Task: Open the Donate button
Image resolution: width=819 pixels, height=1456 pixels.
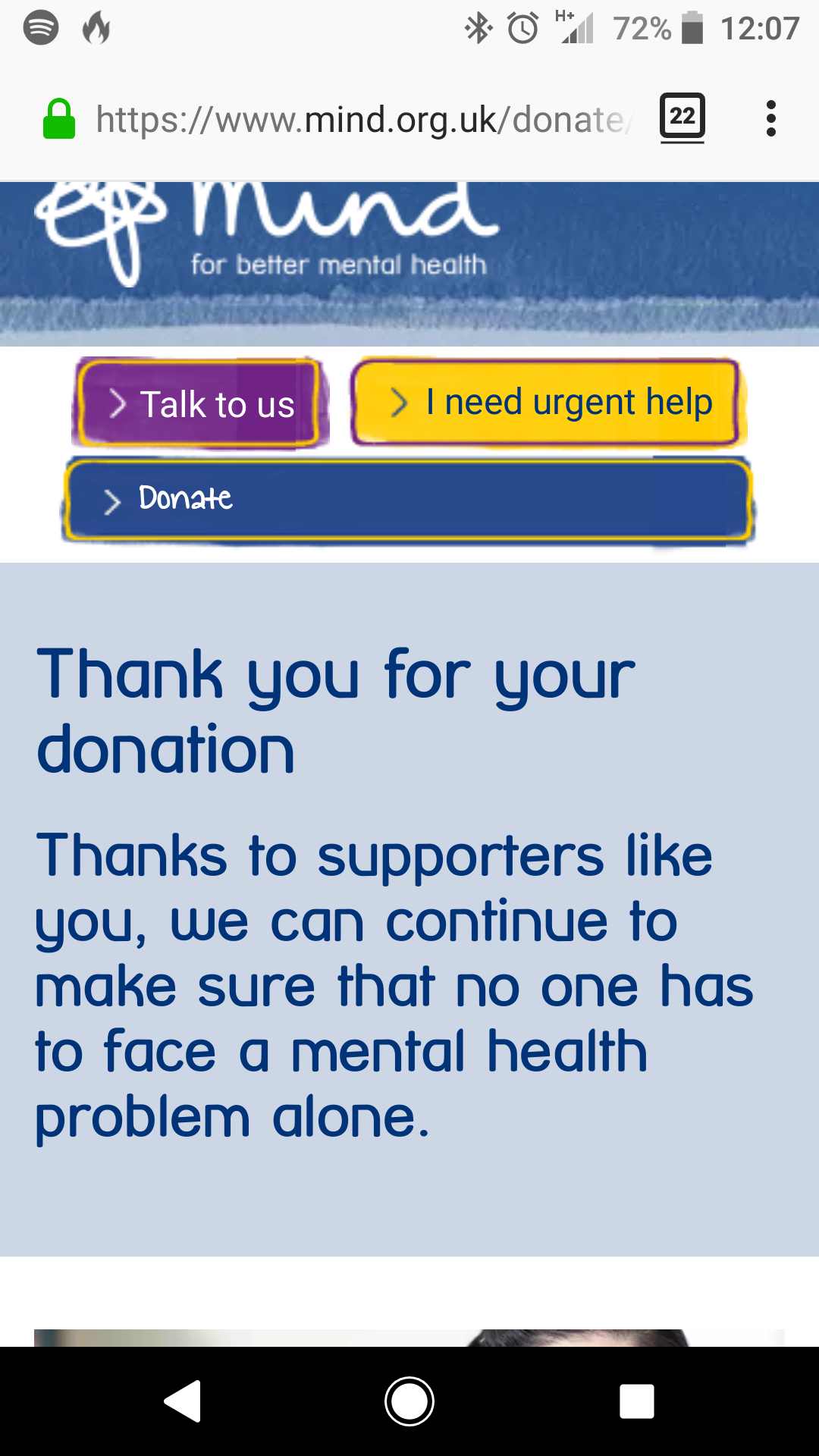Action: tap(408, 500)
